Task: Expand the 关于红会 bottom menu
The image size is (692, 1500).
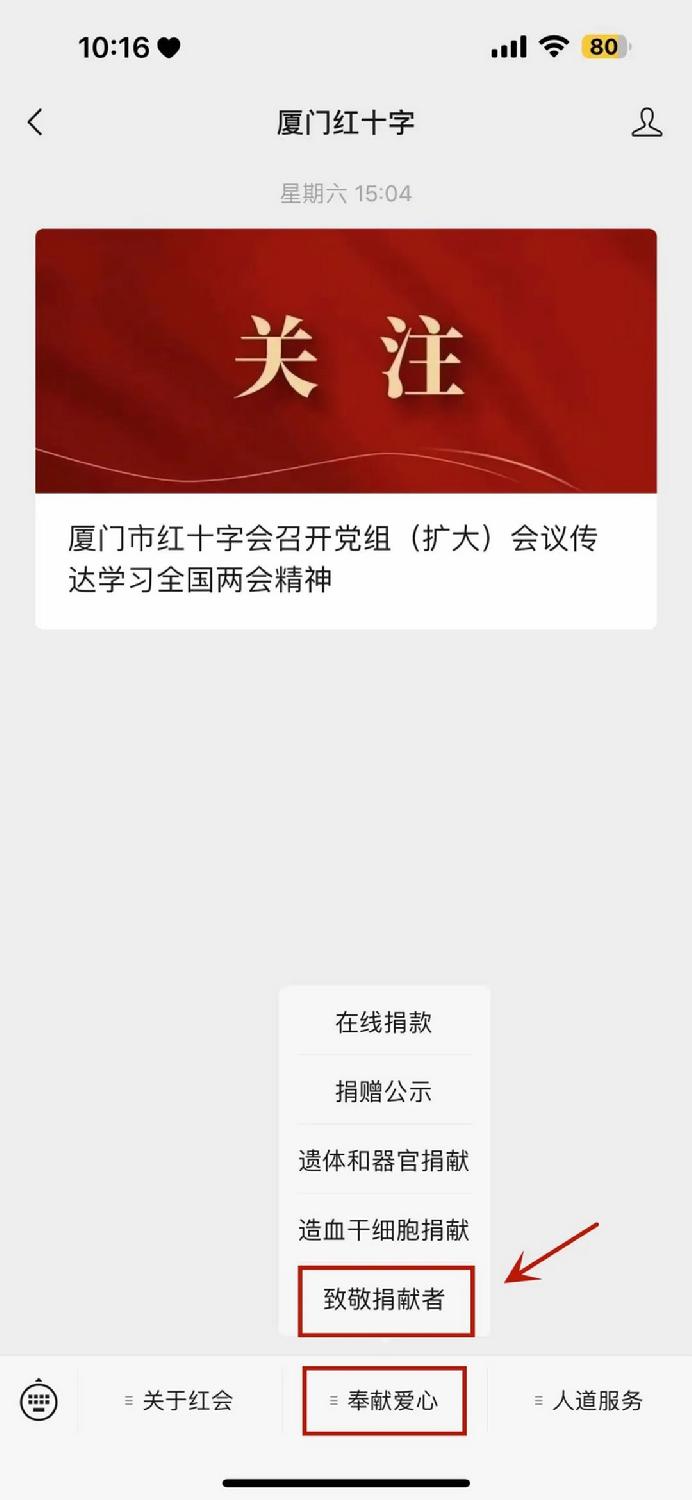Action: coord(180,1400)
